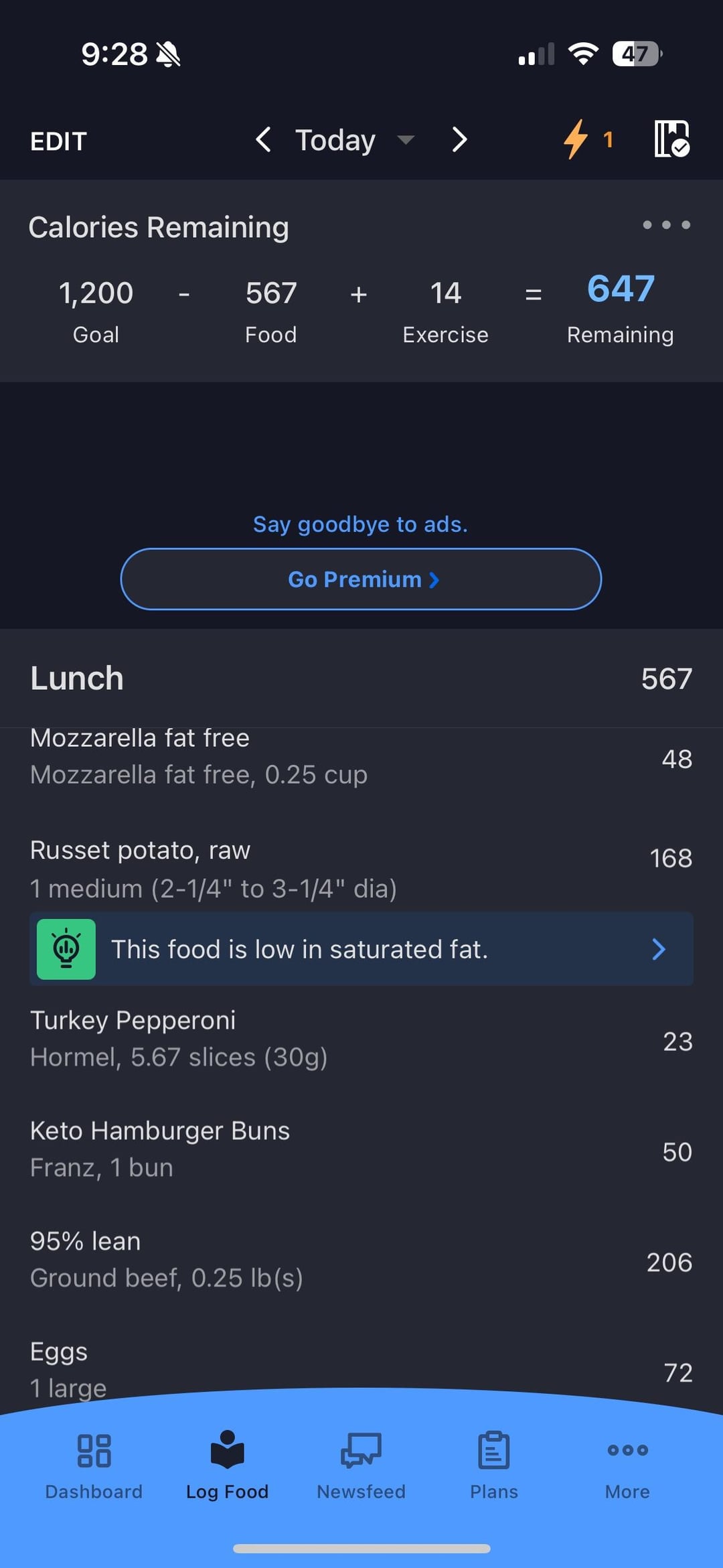This screenshot has width=723, height=1568.
Task: Open the Mozzarella fat free entry
Action: tap(361, 757)
